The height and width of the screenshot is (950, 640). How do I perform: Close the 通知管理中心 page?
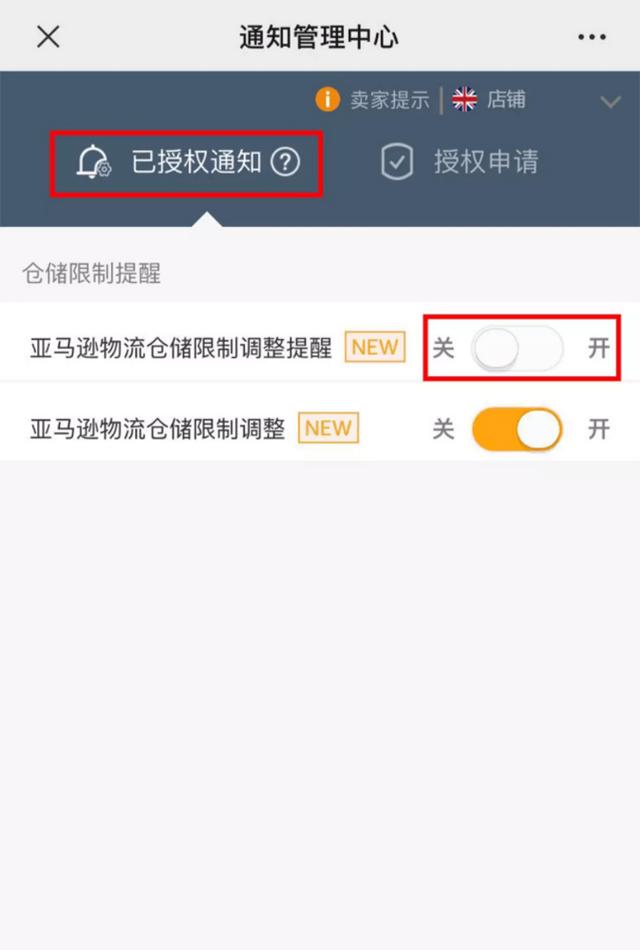tap(48, 37)
